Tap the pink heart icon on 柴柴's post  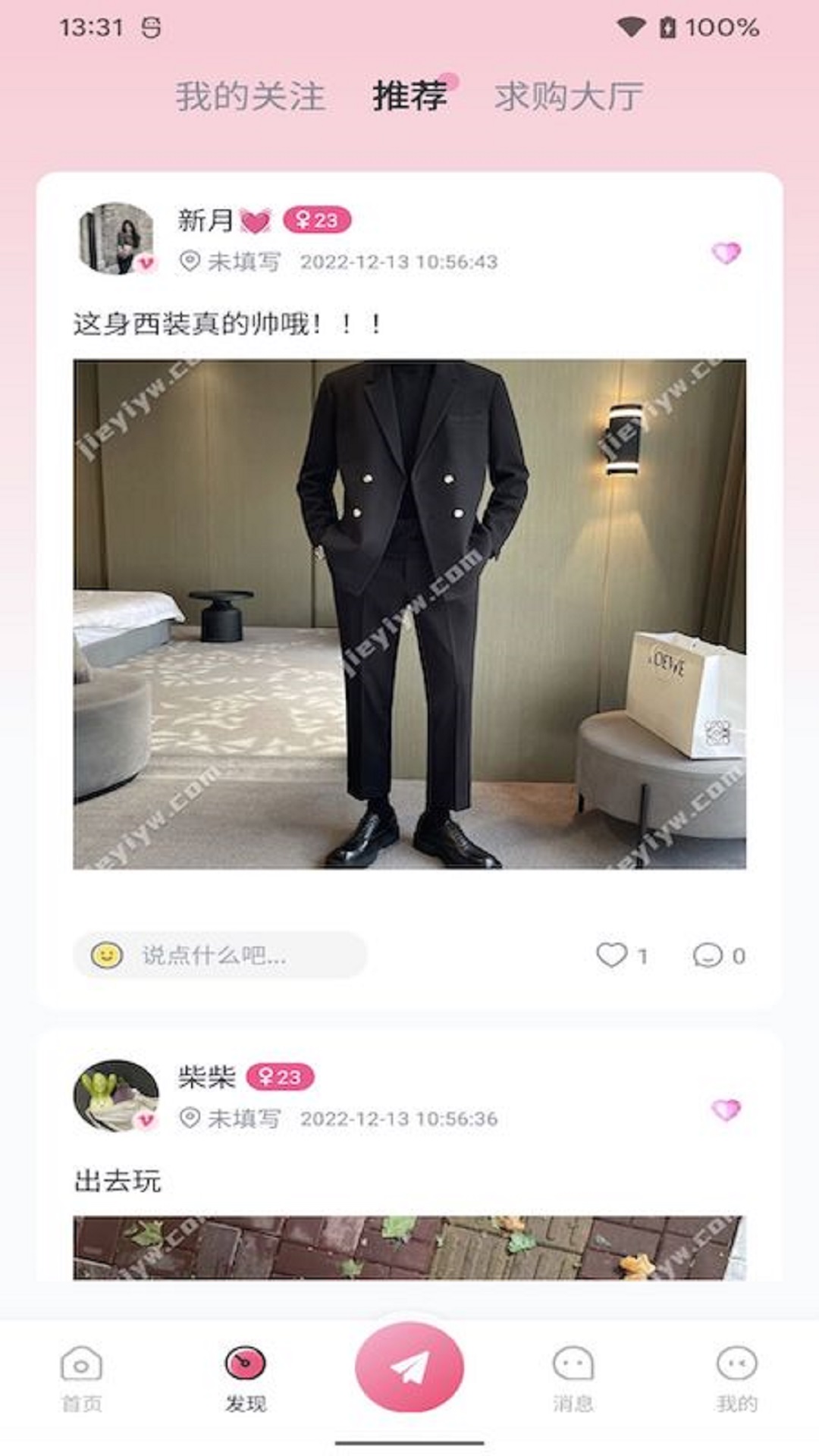click(x=726, y=1110)
